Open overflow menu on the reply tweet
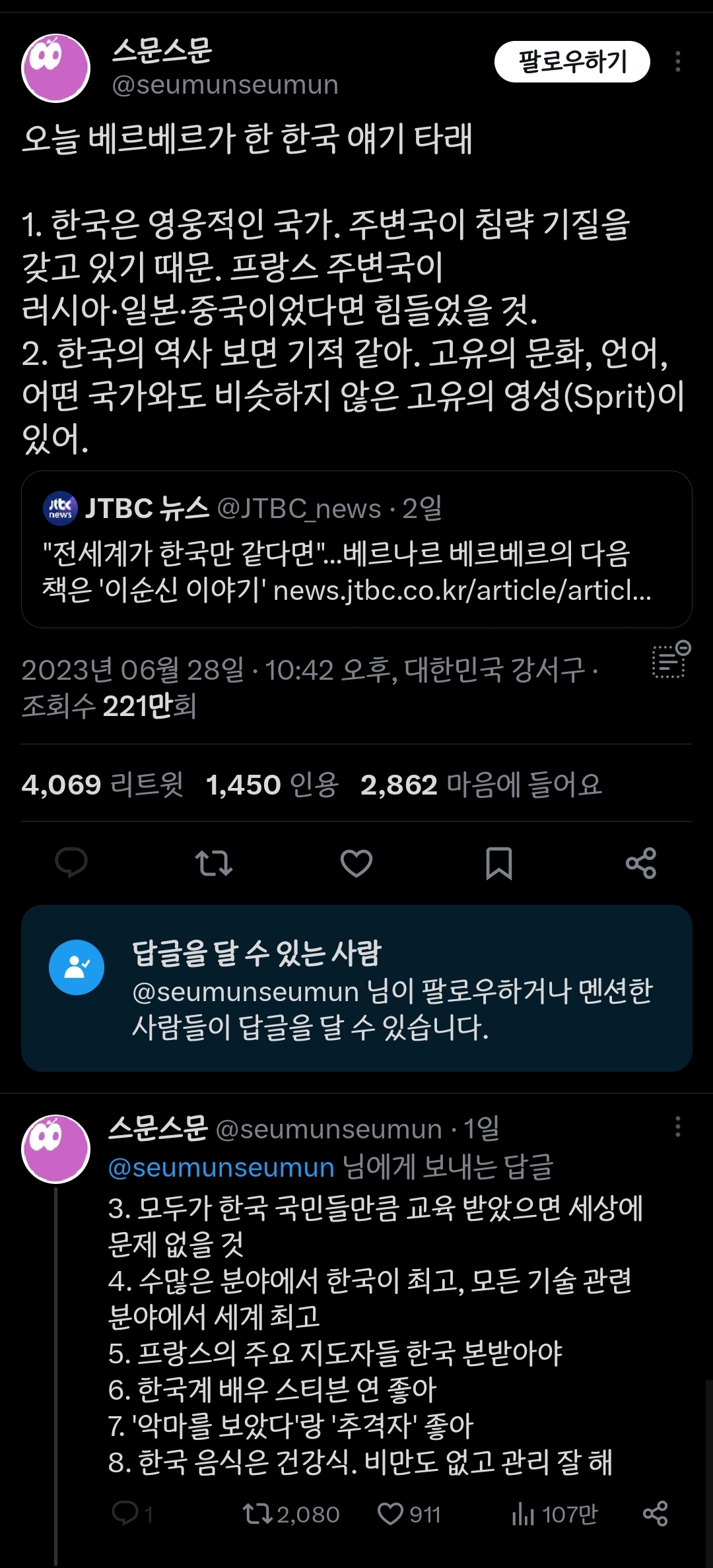 coord(678,1127)
